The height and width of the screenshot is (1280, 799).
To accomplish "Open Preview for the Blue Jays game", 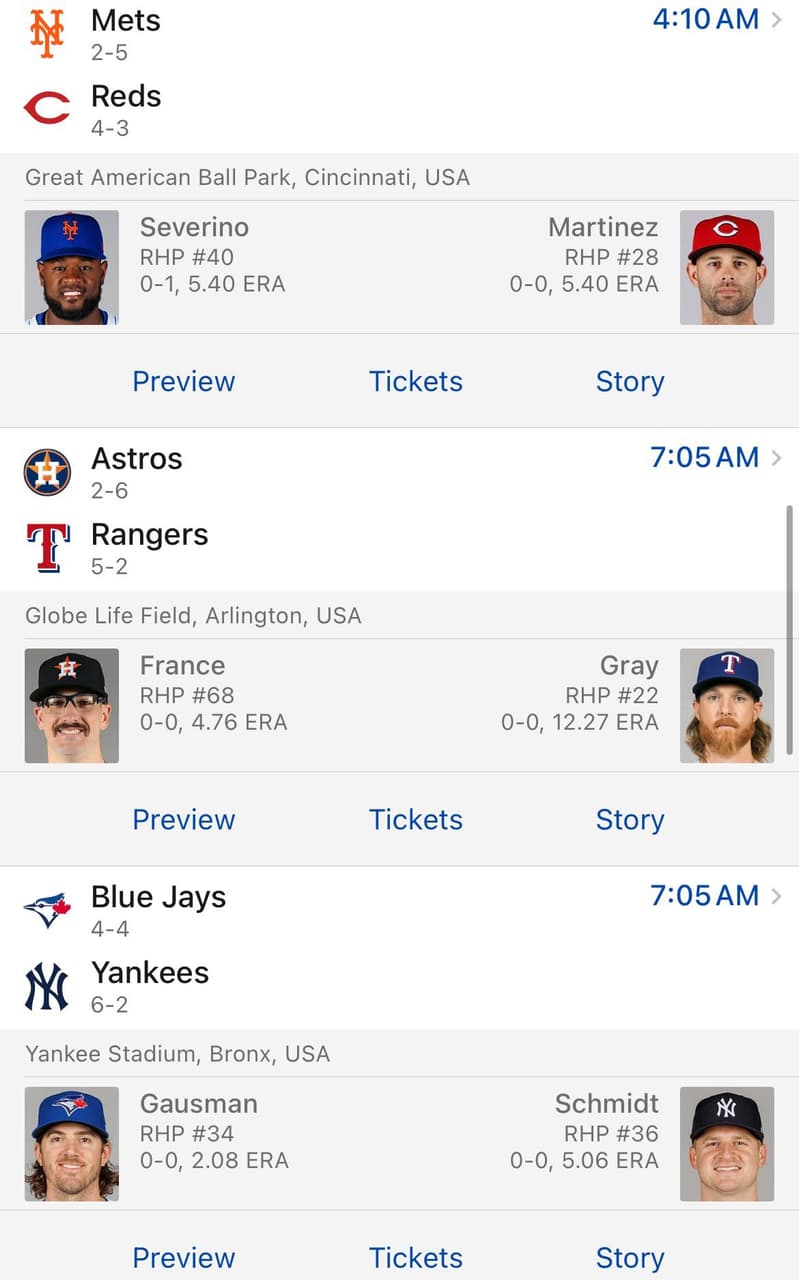I will [183, 1257].
